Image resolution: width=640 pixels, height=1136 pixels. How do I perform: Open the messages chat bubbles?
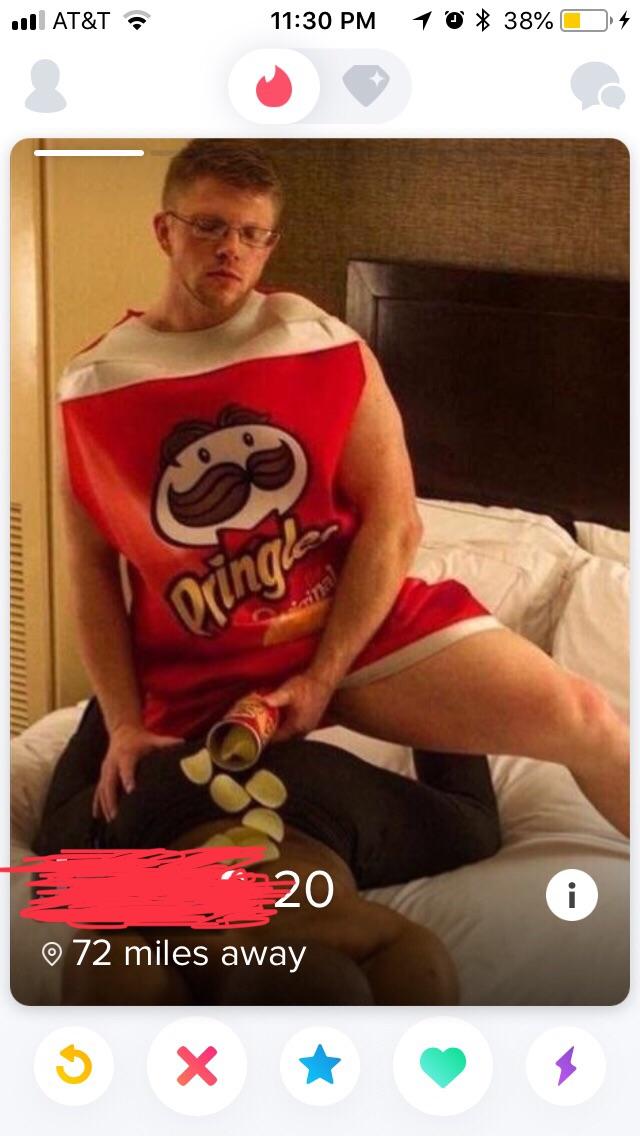[x=597, y=86]
